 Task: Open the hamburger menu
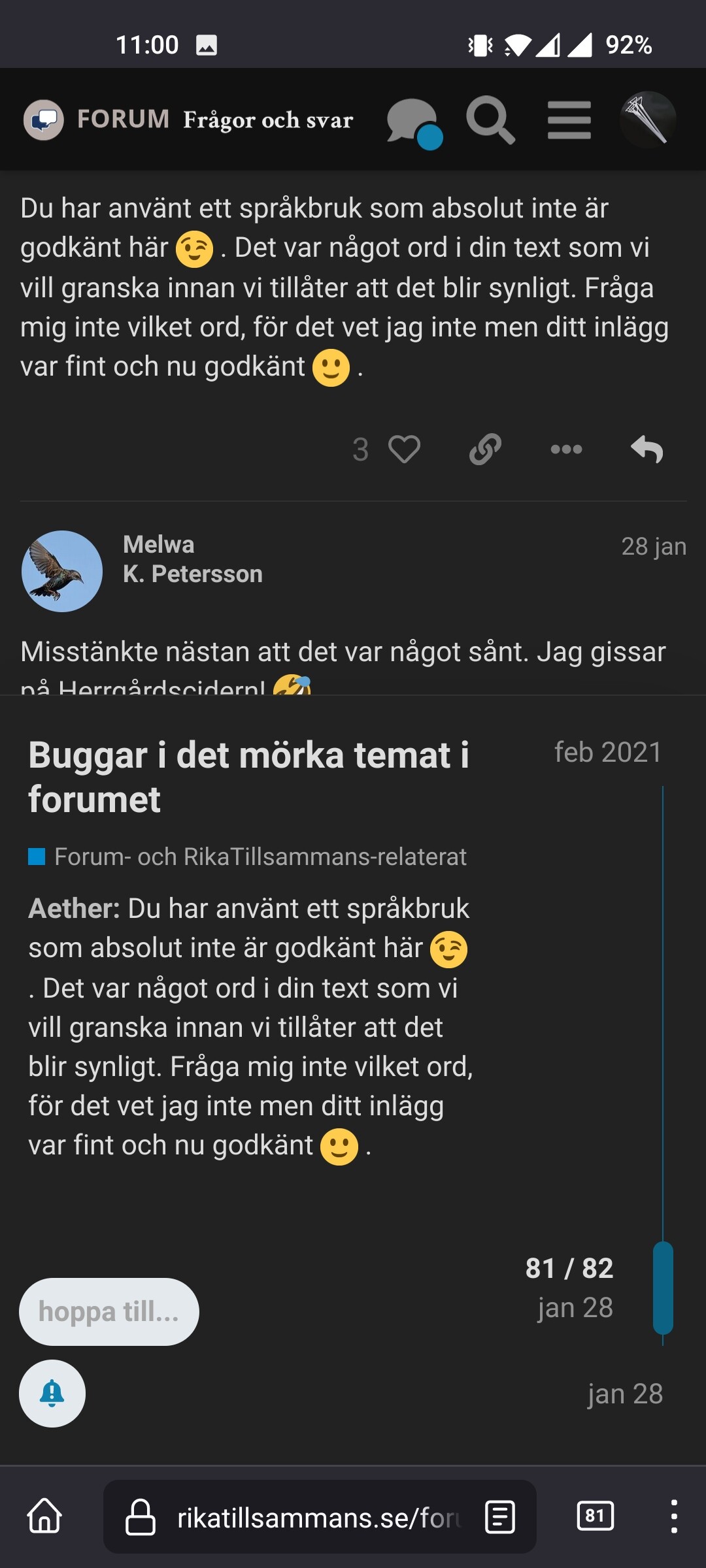click(569, 120)
